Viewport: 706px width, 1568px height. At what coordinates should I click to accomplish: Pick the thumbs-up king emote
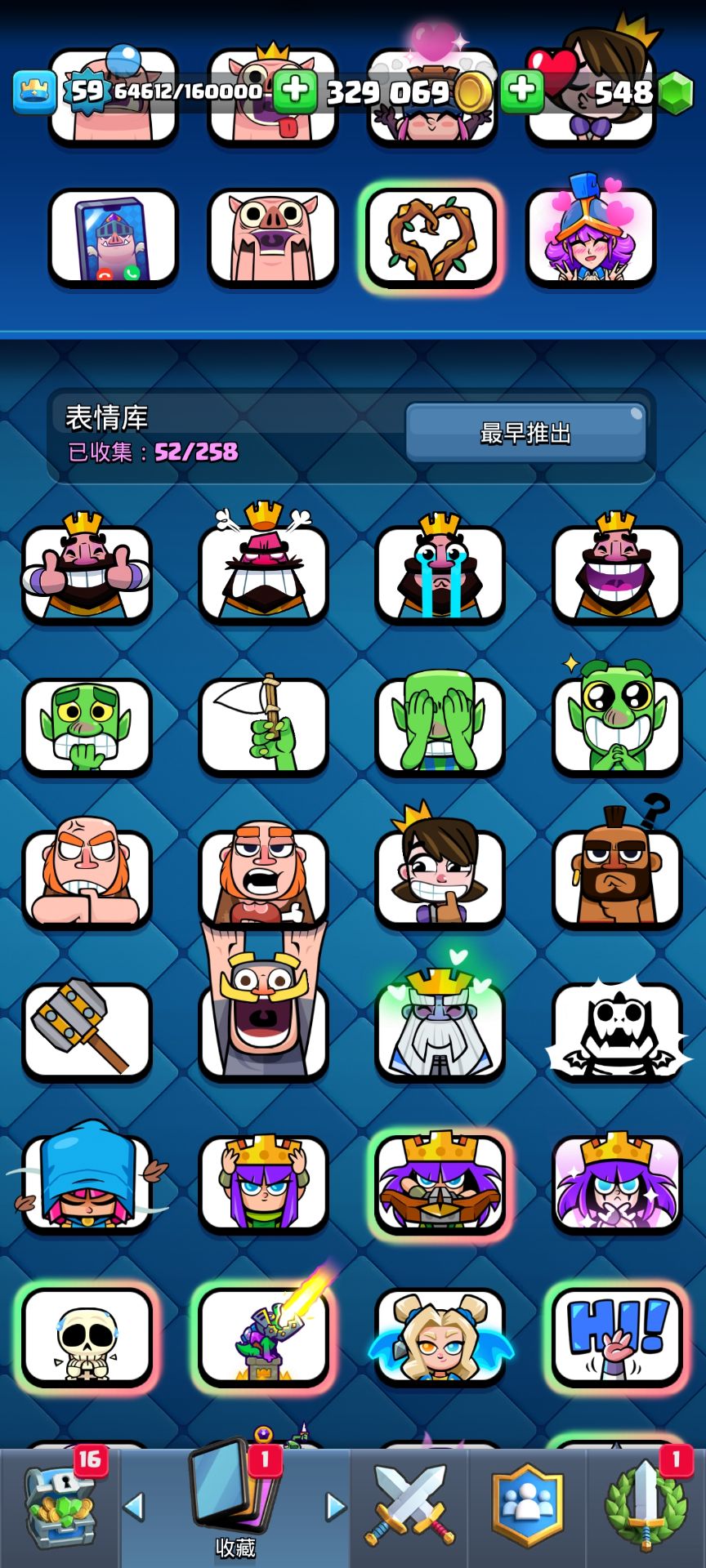87,572
